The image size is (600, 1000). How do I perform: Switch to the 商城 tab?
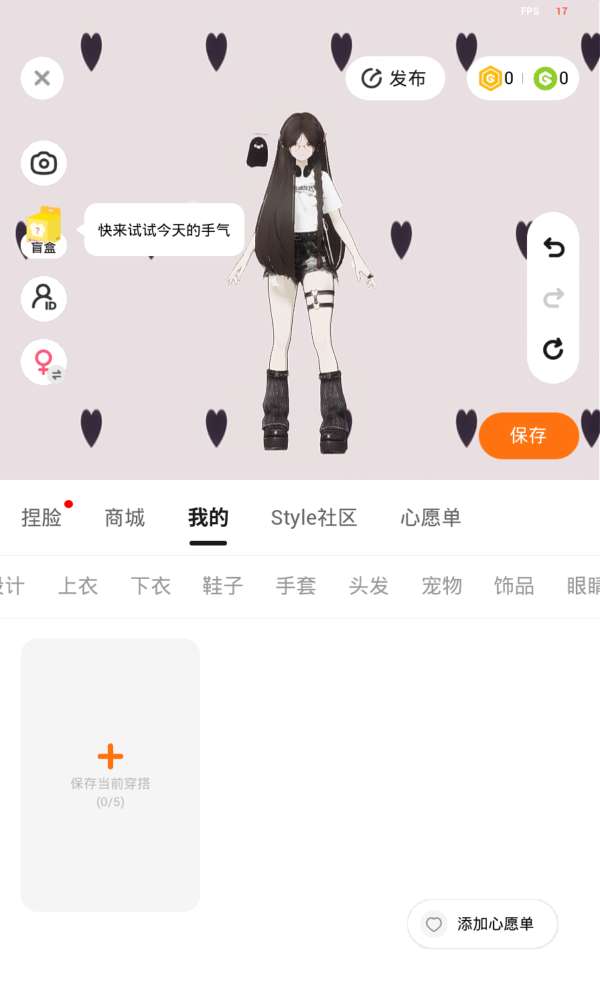tap(125, 517)
